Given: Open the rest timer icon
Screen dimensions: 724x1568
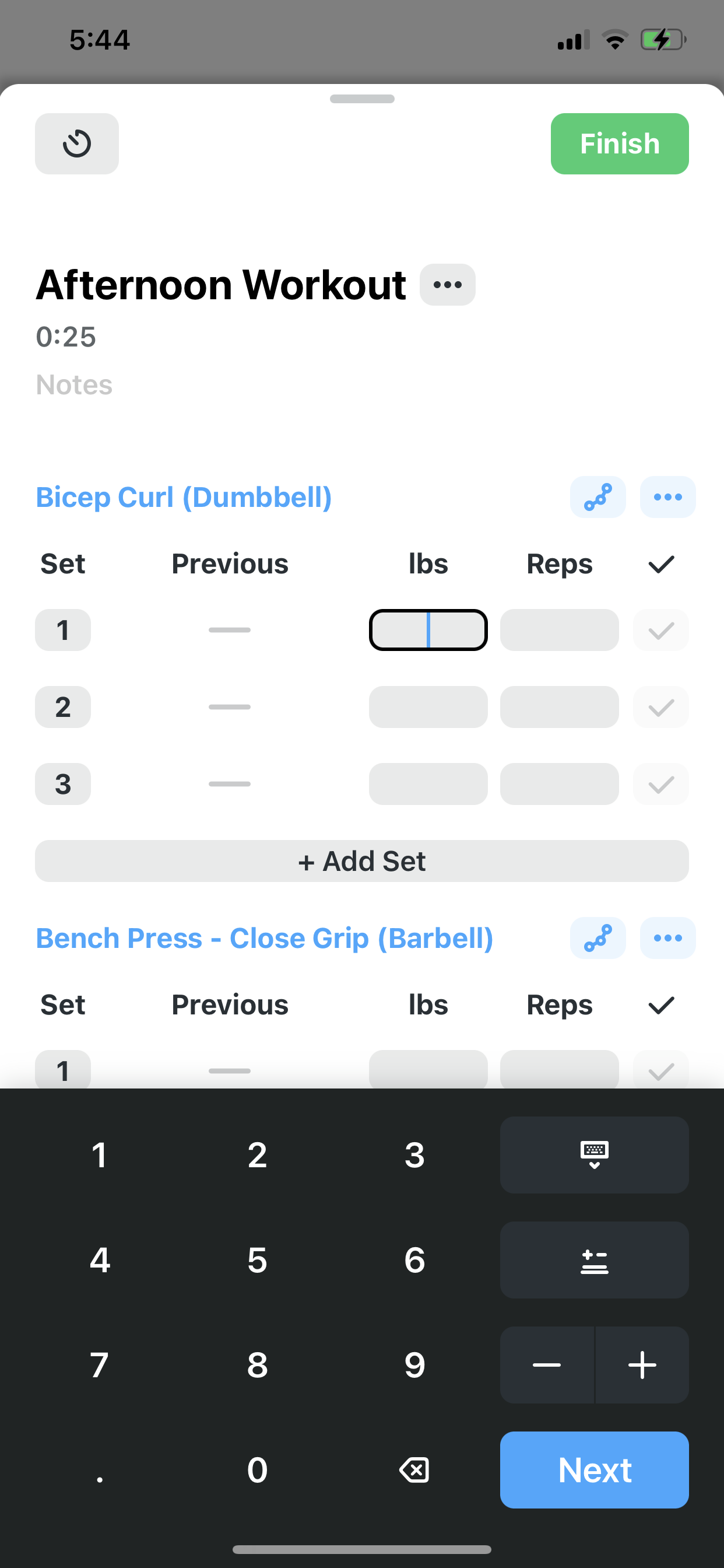Looking at the screenshot, I should pos(77,143).
